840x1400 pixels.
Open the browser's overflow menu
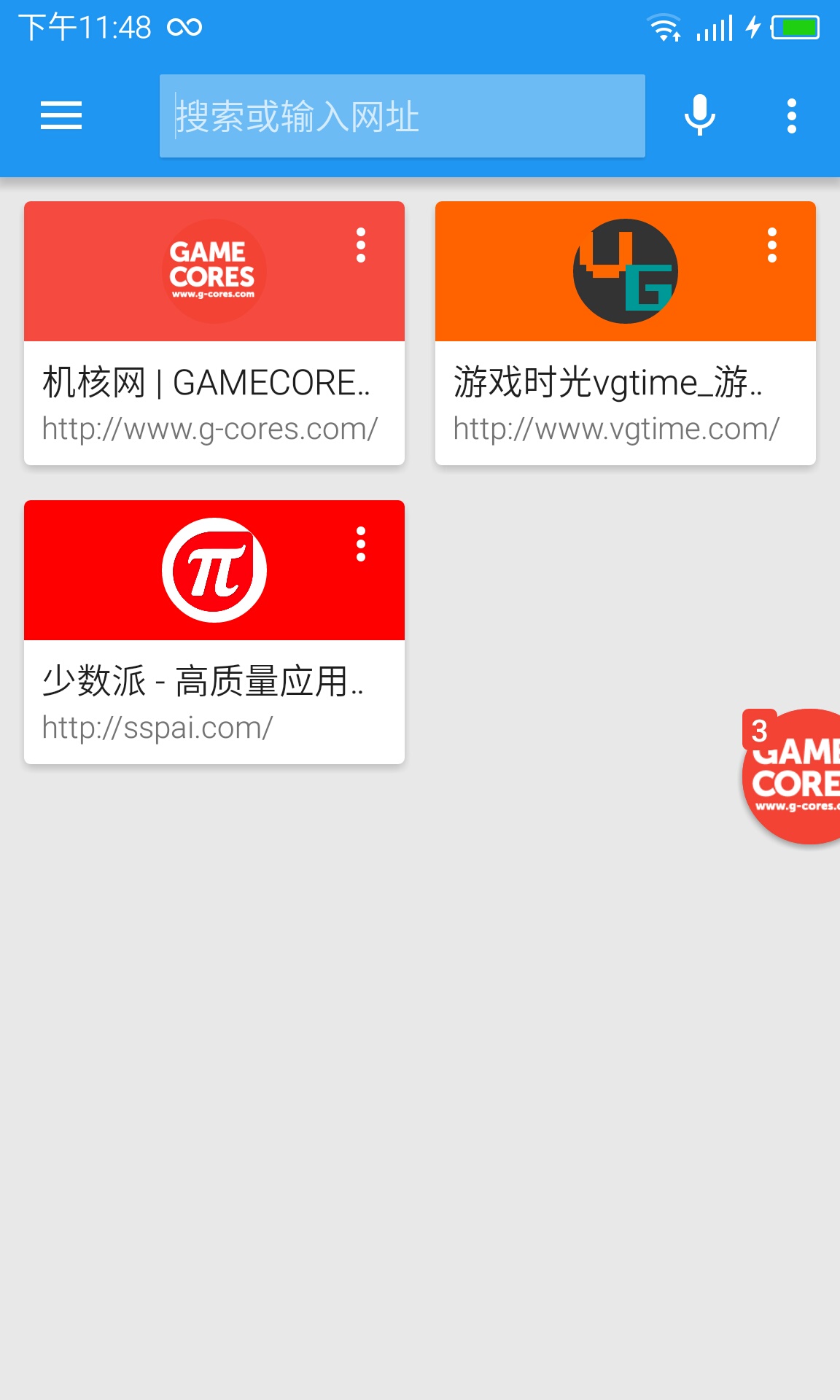pyautogui.click(x=791, y=116)
